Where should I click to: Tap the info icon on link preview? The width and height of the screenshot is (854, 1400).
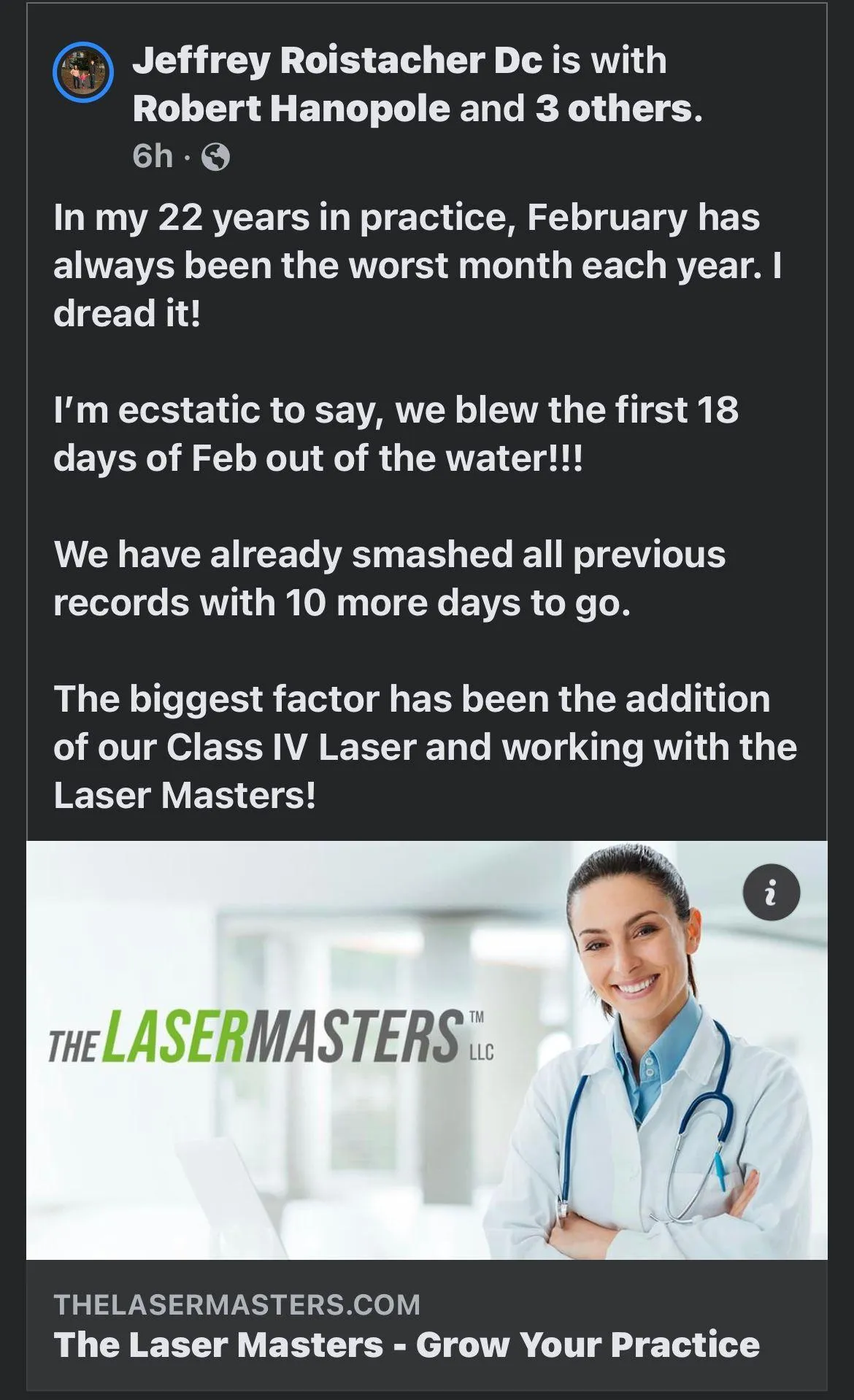[771, 892]
